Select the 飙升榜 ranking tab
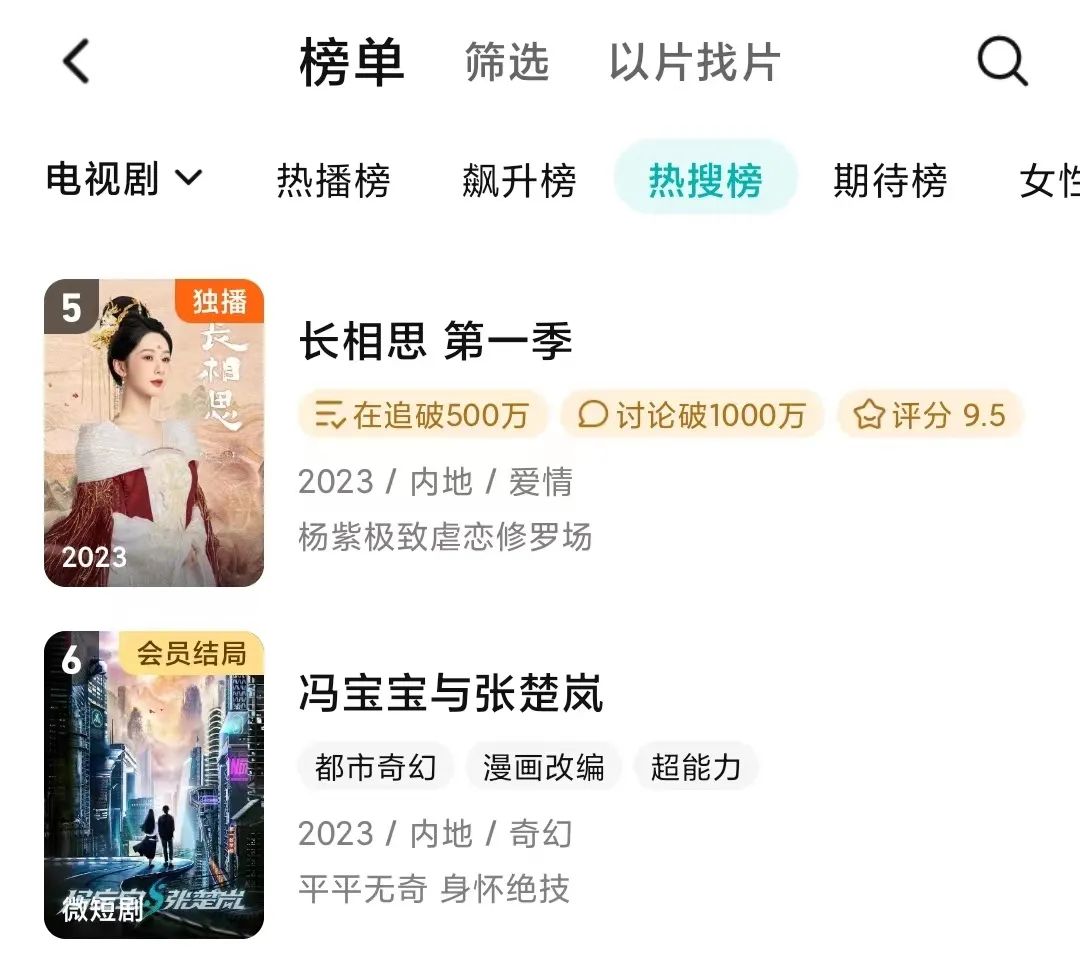This screenshot has width=1080, height=963. [519, 181]
